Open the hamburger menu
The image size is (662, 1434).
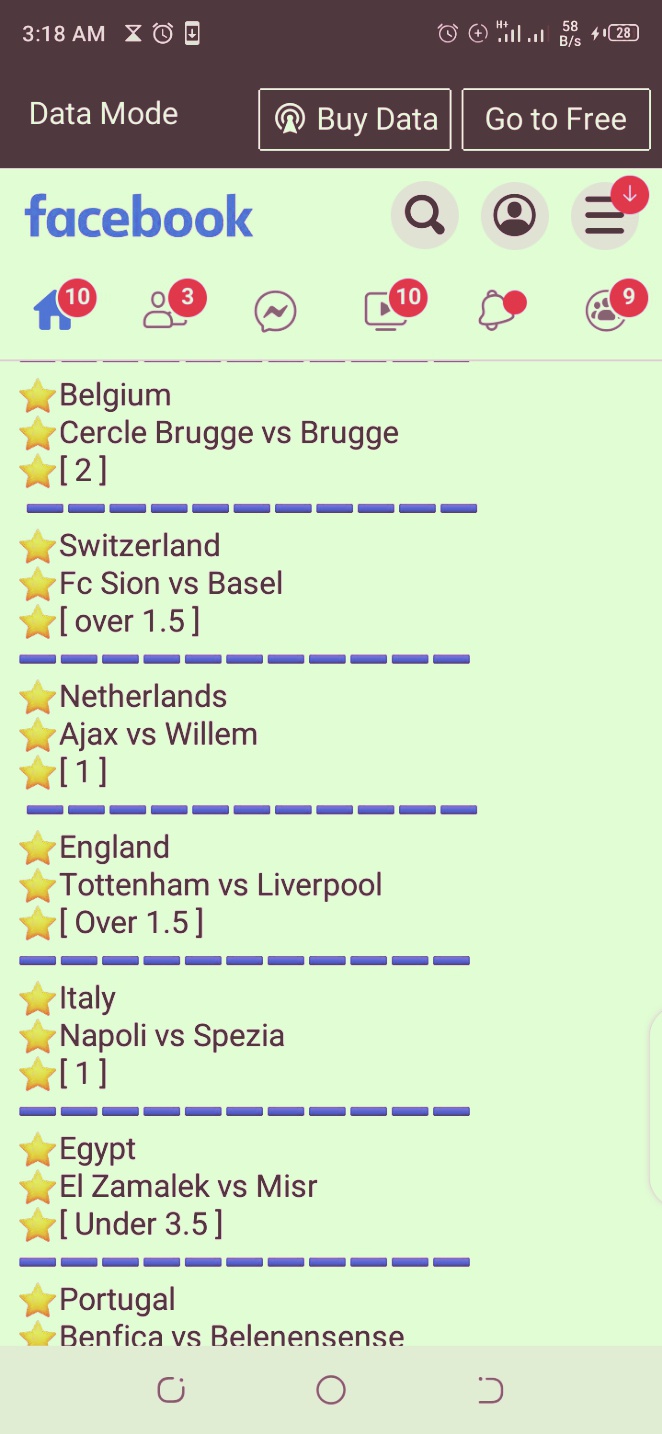coord(604,215)
